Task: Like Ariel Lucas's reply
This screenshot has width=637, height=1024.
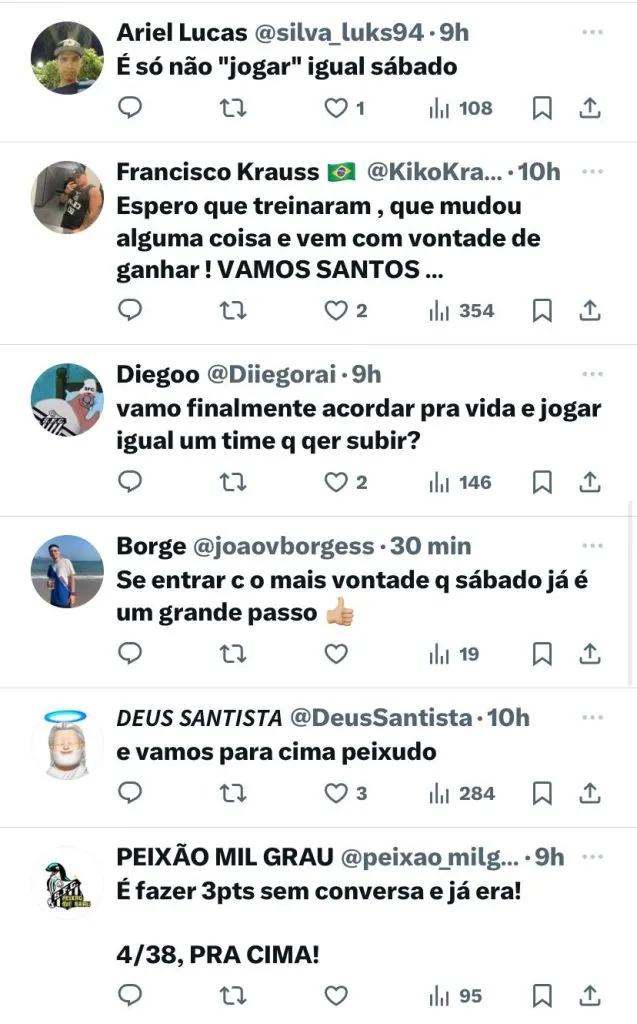Action: pyautogui.click(x=338, y=108)
